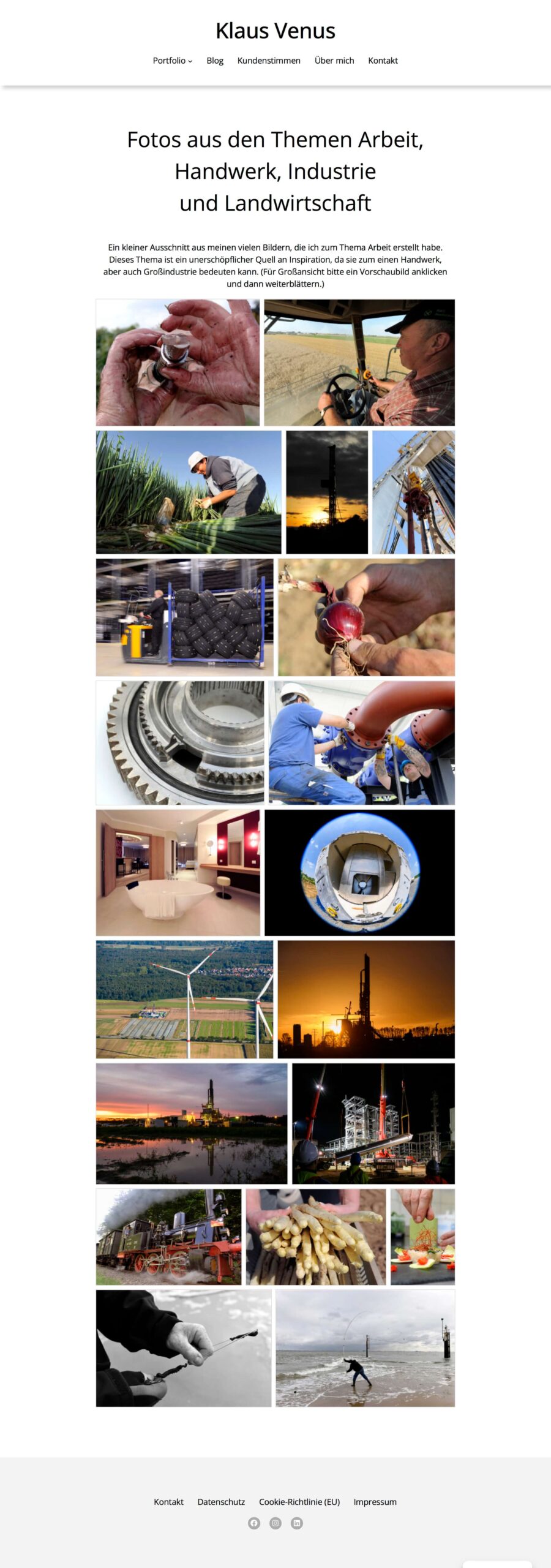Expand the Portfolio dropdown menu
This screenshot has height=1568, width=551.
tap(172, 61)
